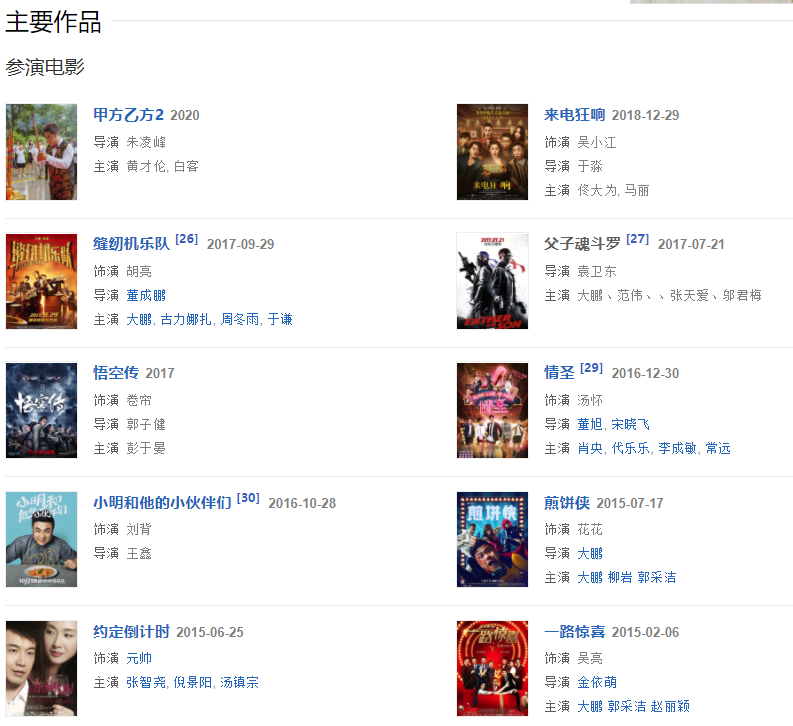Open director link 董成鹏
The height and width of the screenshot is (726, 793).
[146, 295]
